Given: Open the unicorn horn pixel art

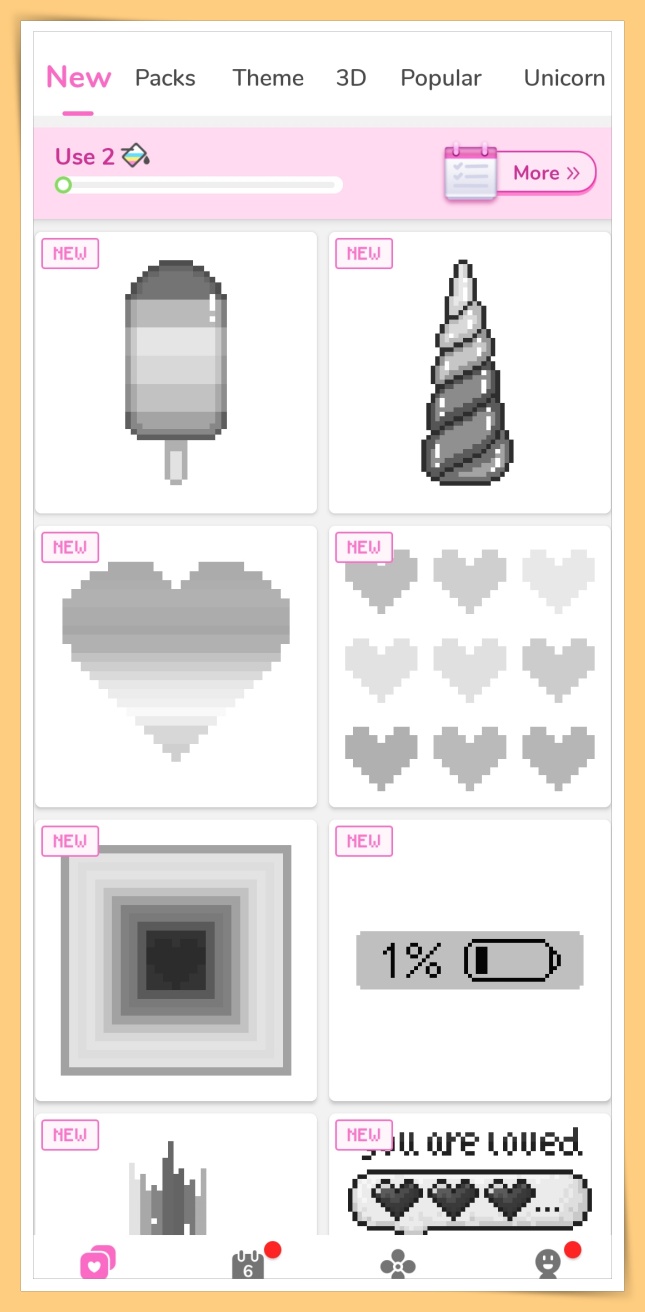Looking at the screenshot, I should (x=469, y=372).
